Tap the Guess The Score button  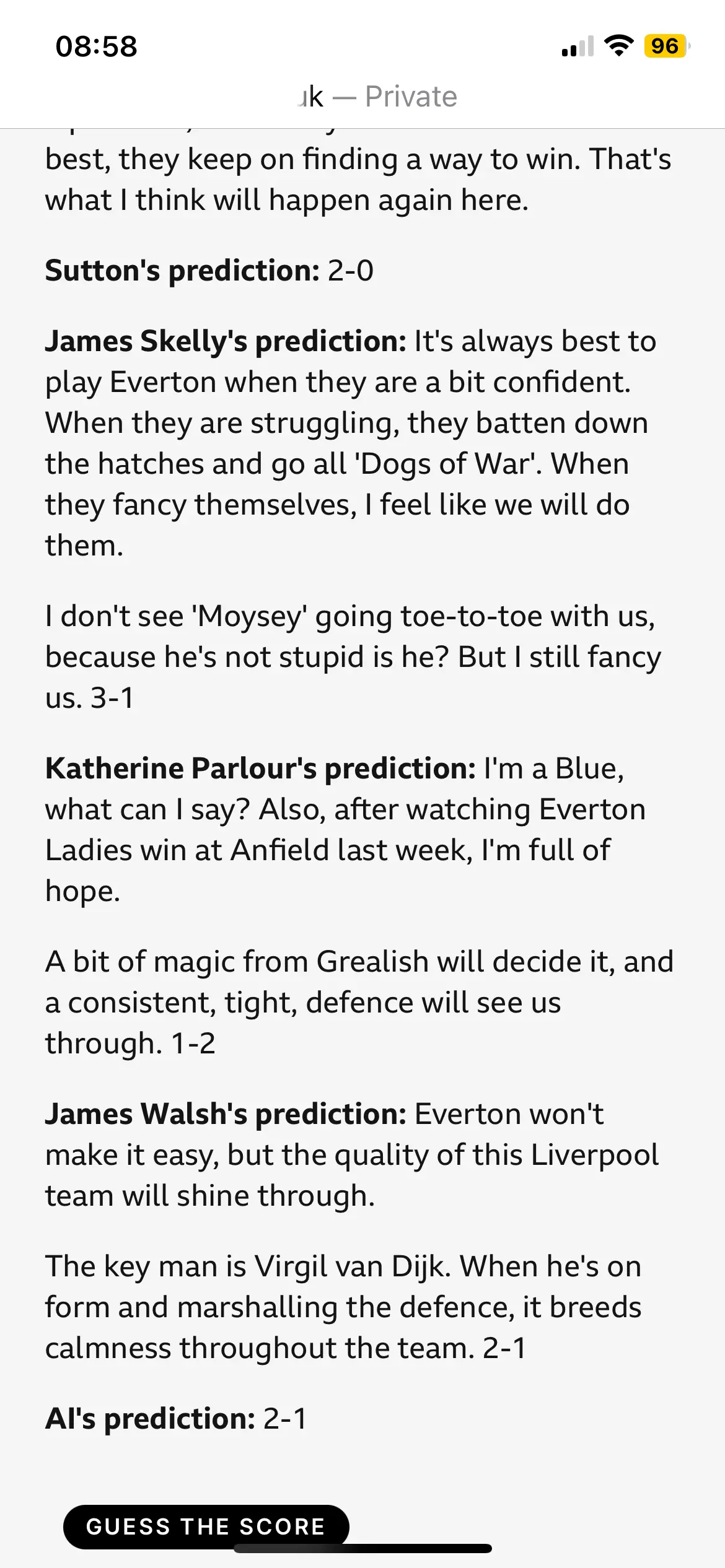[x=206, y=1526]
